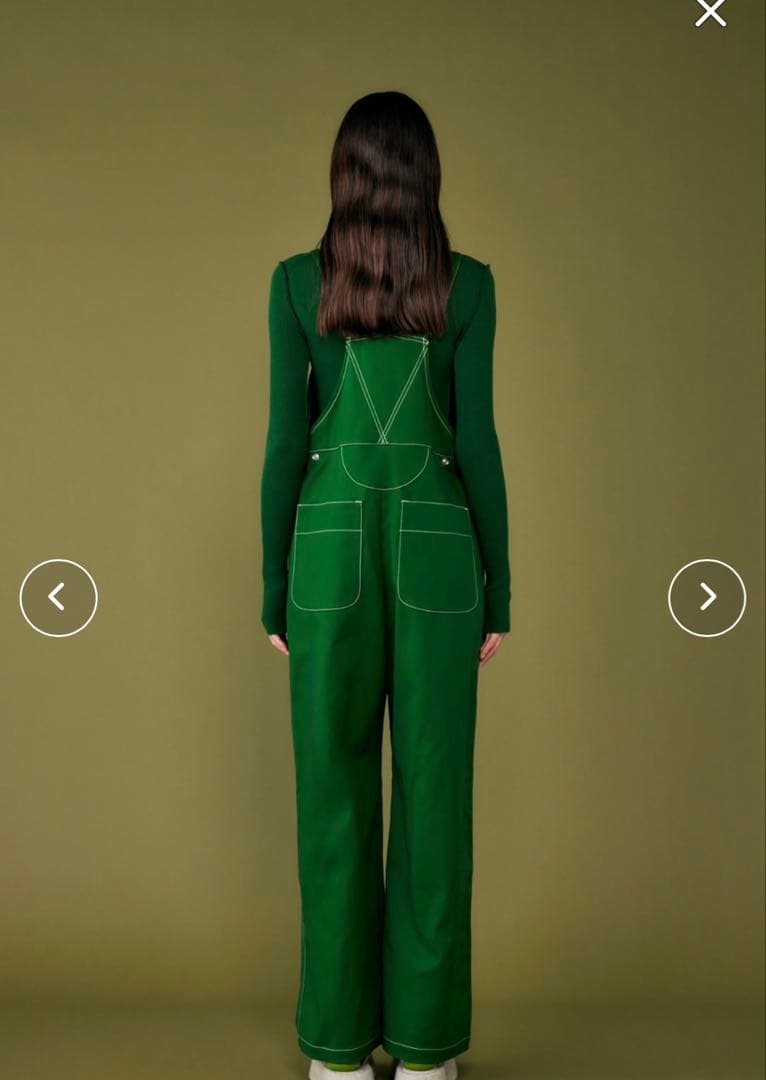766x1080 pixels.
Task: Show the next product photo
Action: [x=706, y=598]
